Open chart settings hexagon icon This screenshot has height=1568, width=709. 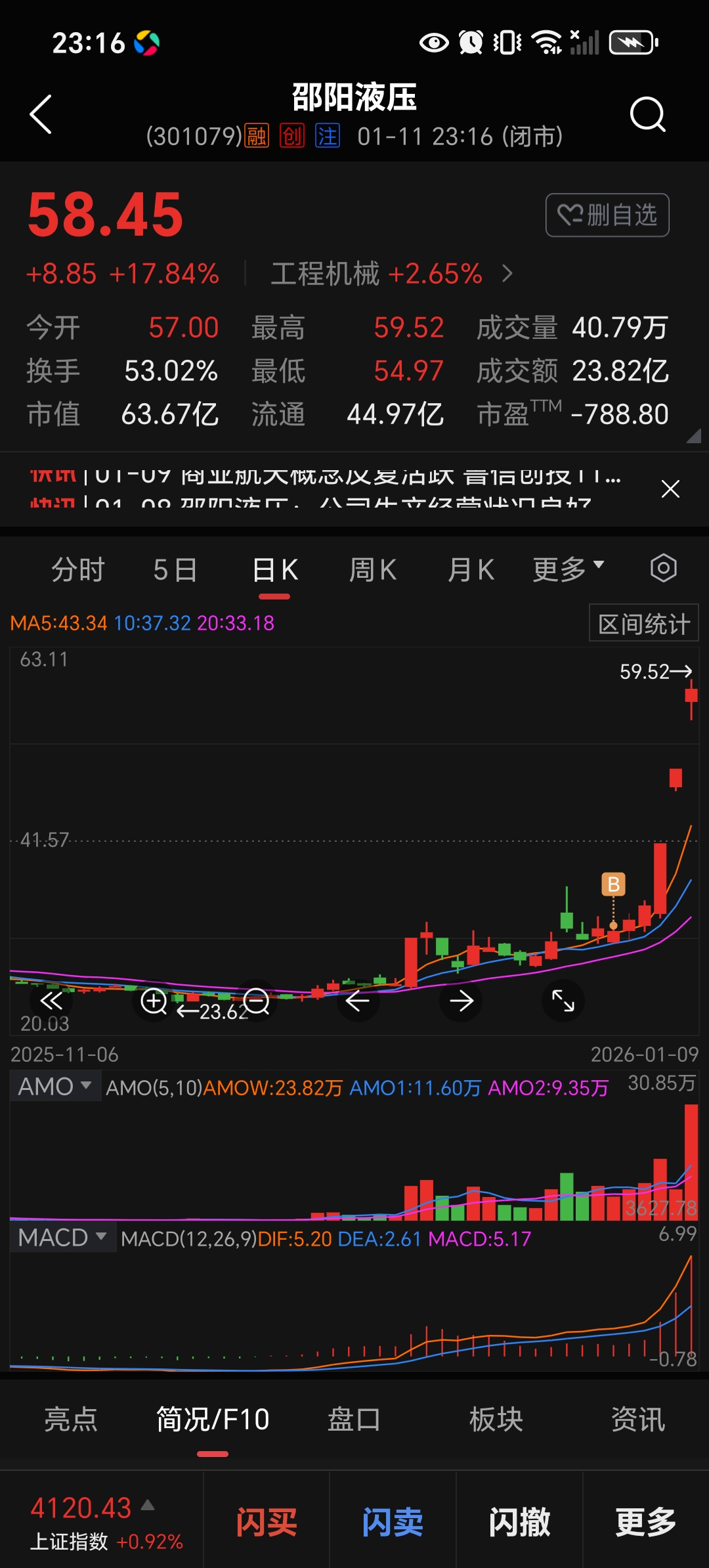(663, 568)
